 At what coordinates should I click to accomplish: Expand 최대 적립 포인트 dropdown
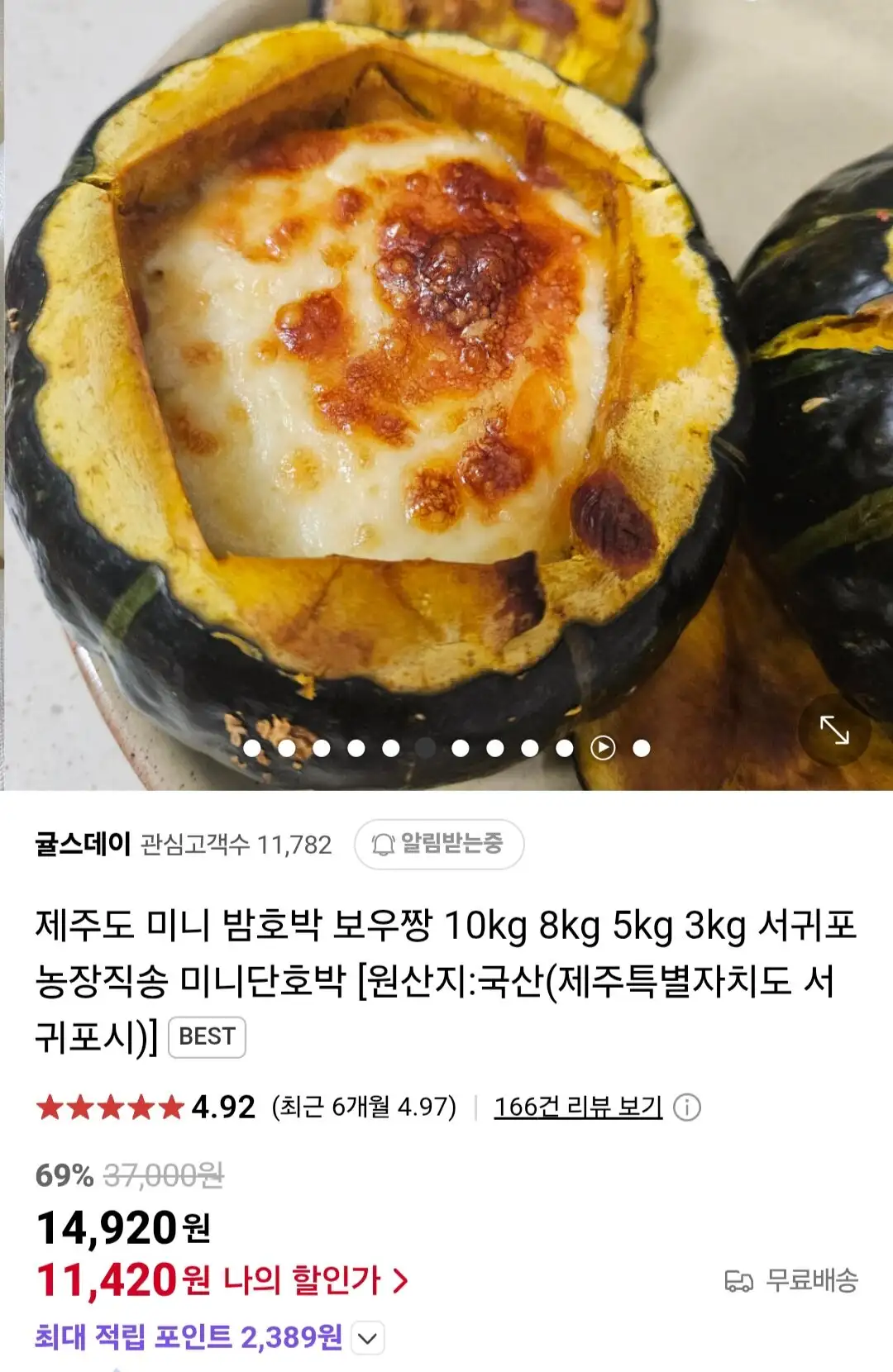coord(368,1337)
